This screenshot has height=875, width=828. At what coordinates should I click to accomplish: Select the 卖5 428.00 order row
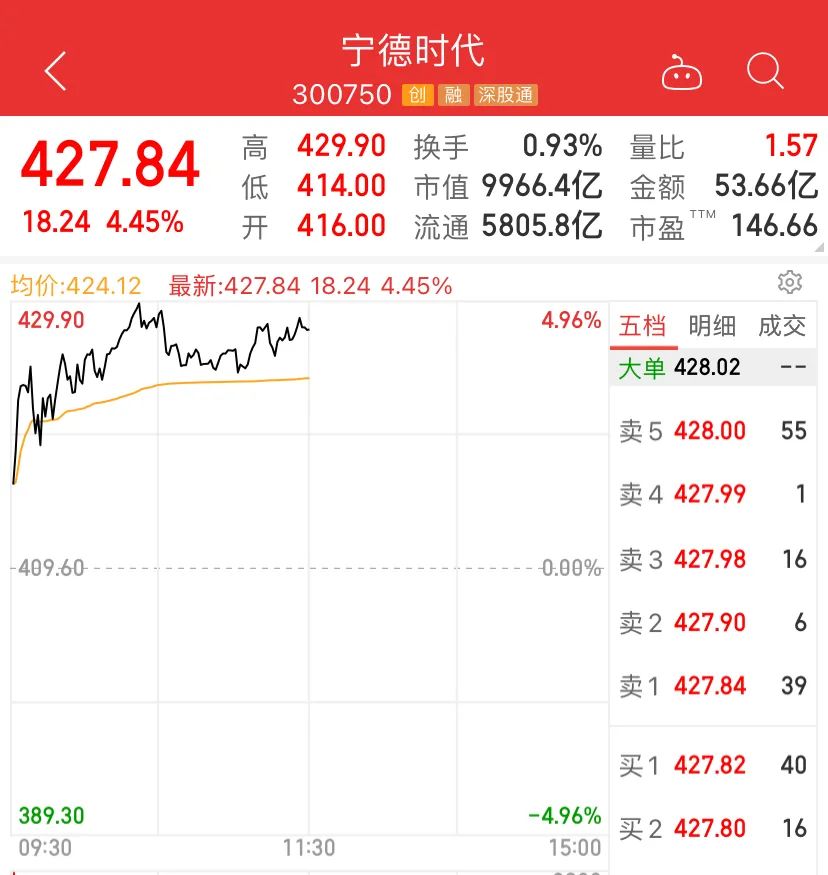(712, 431)
